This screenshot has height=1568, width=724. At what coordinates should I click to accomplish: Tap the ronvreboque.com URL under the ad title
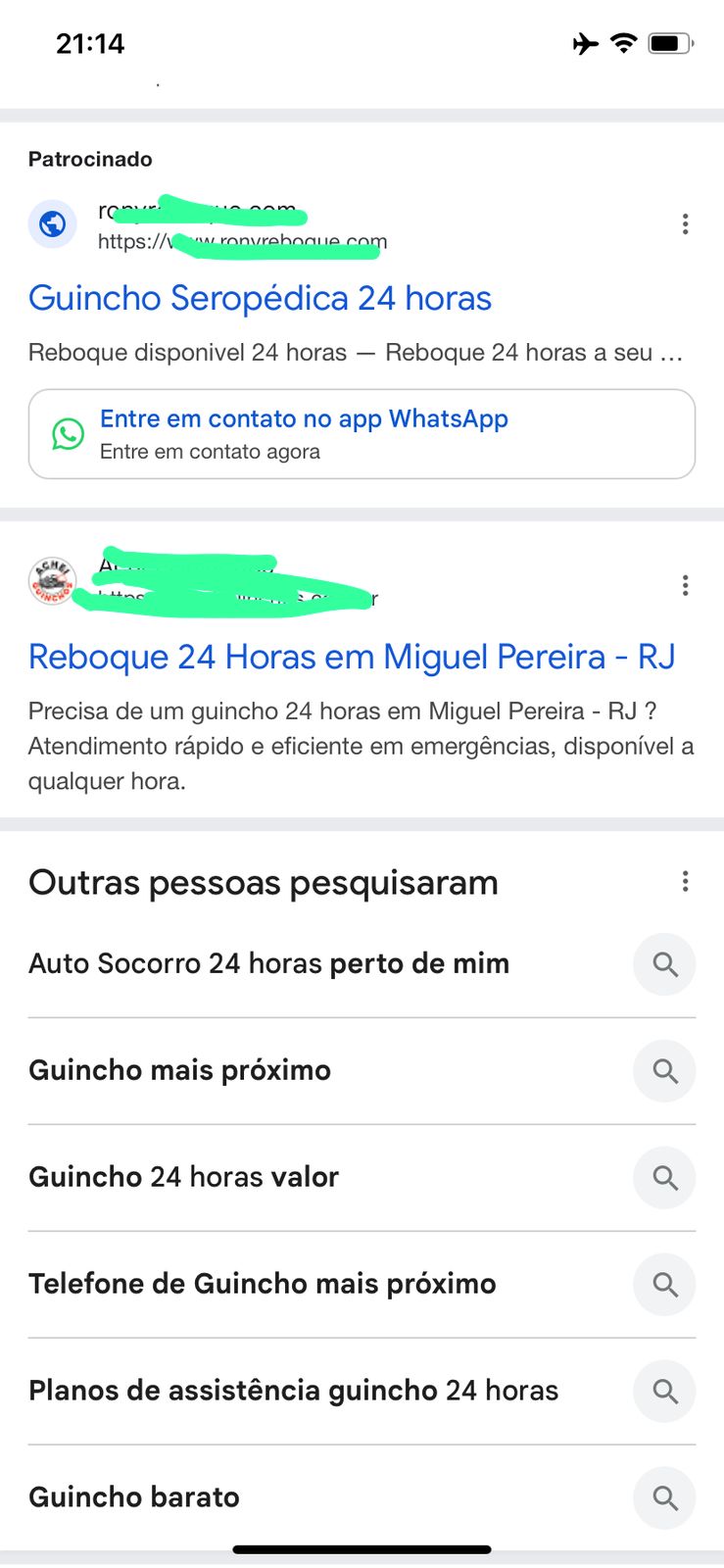point(241,241)
